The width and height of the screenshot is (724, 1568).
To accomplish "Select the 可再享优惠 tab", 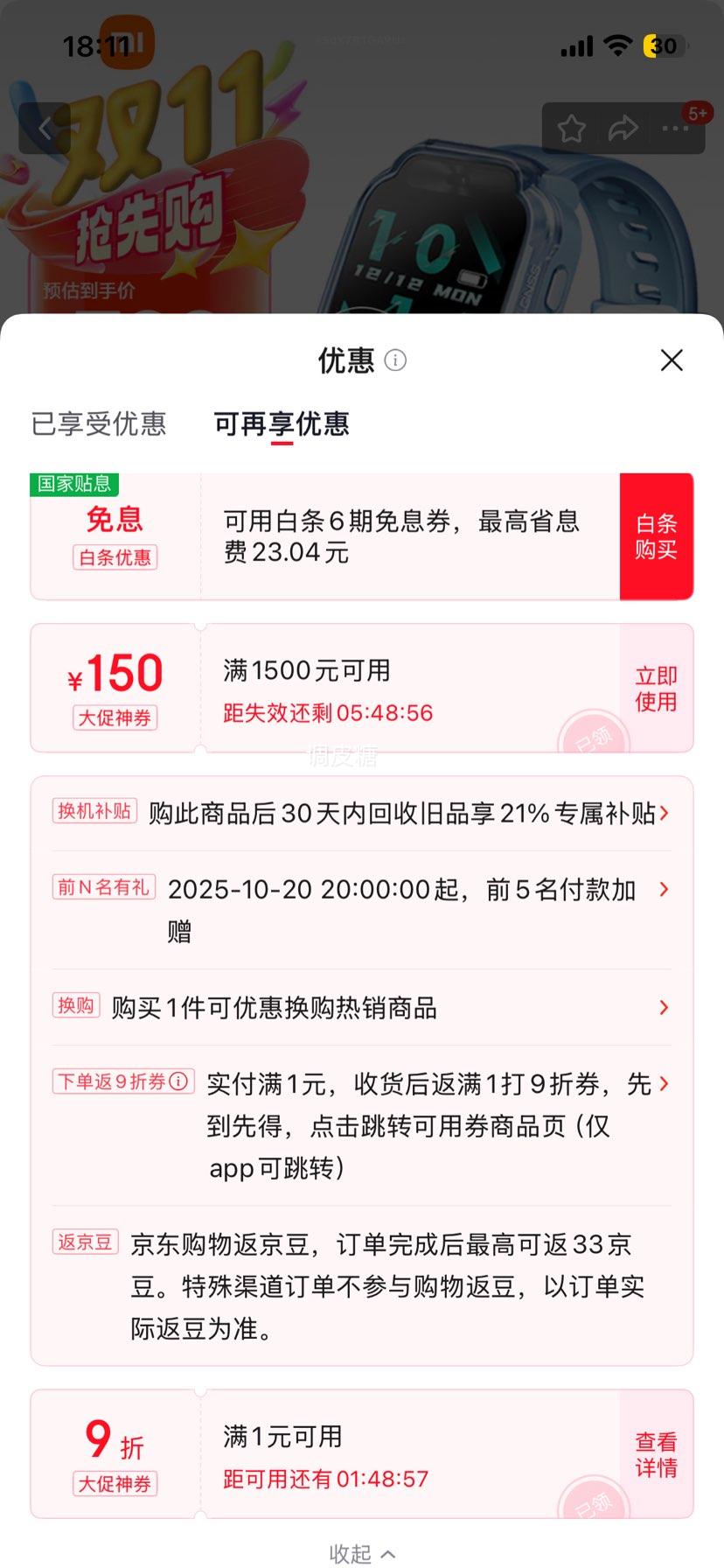I will [282, 424].
